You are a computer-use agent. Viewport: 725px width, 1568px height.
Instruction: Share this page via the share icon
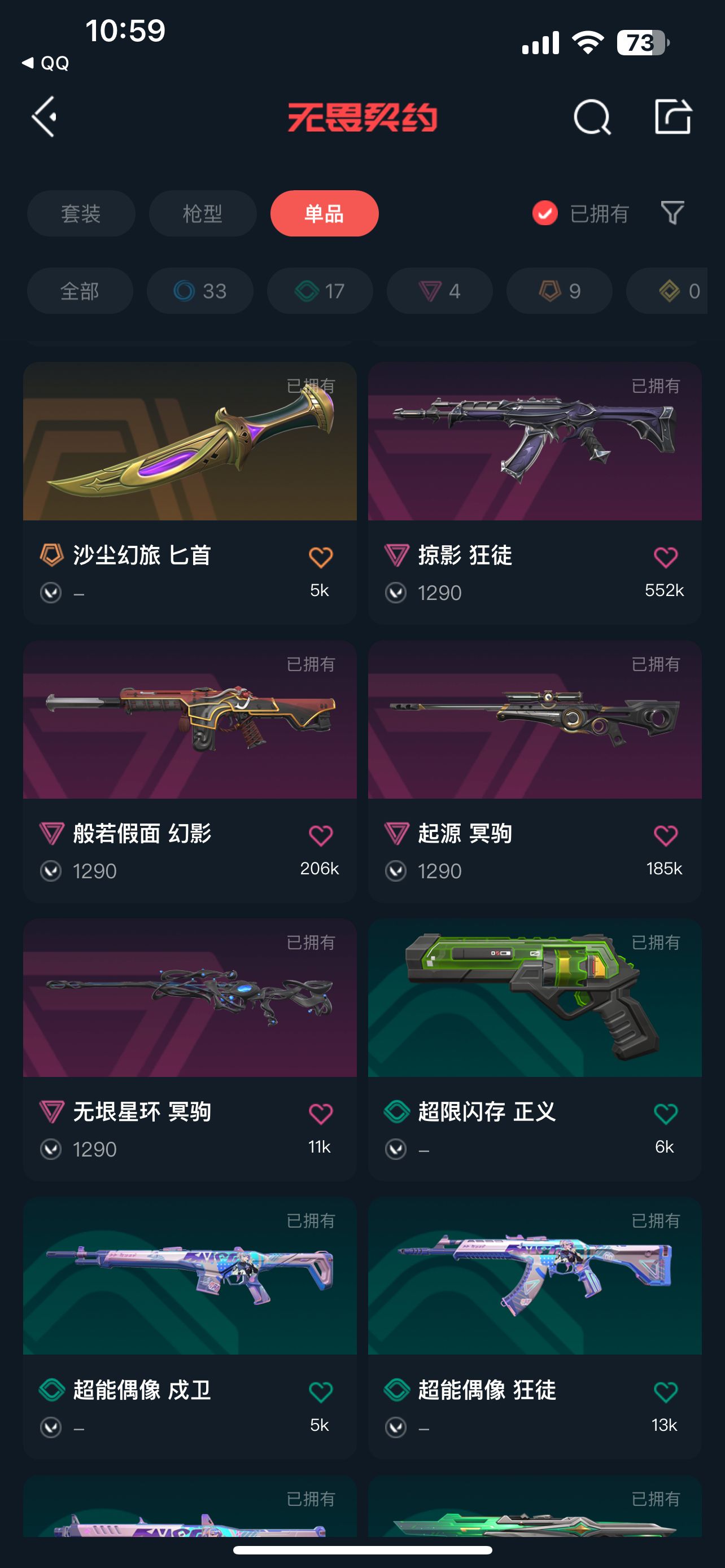pos(672,116)
